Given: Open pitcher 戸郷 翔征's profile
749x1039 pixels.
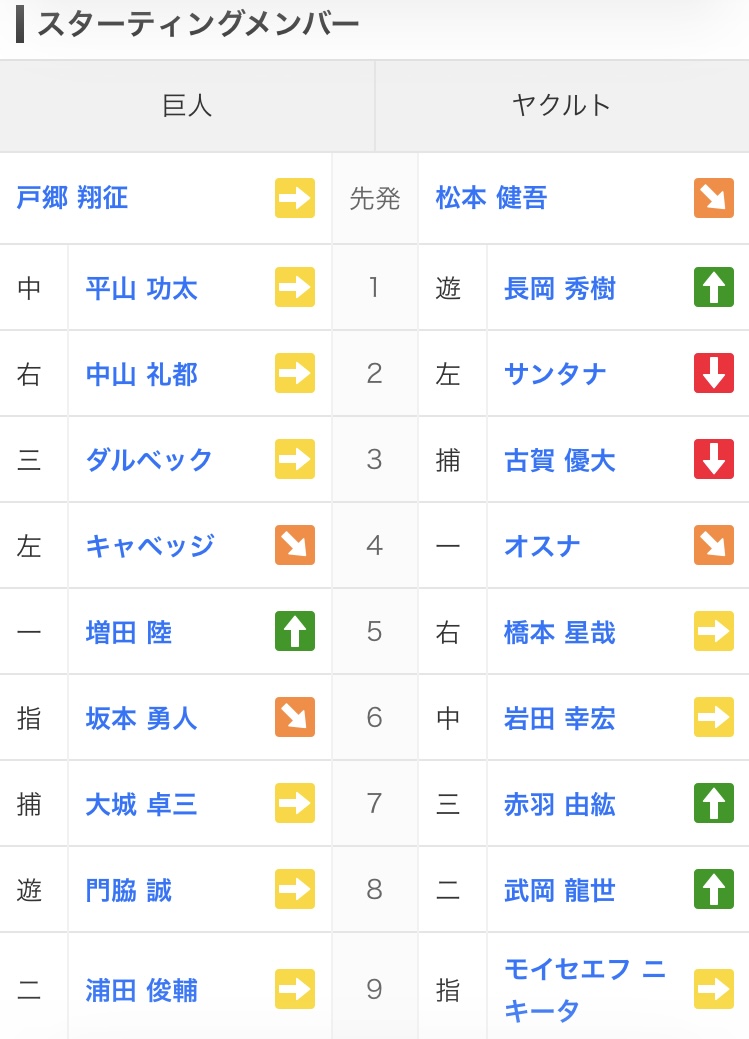Looking at the screenshot, I should 72,198.
